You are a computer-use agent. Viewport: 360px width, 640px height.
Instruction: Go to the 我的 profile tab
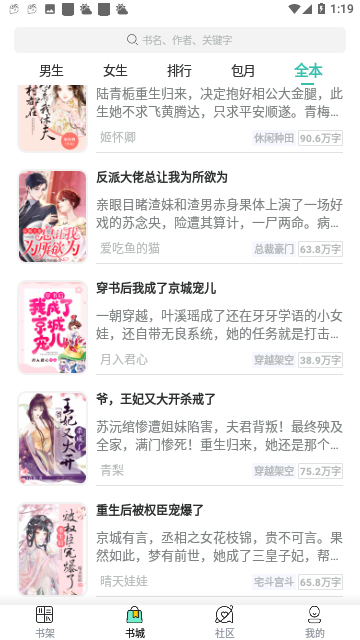pos(315,622)
